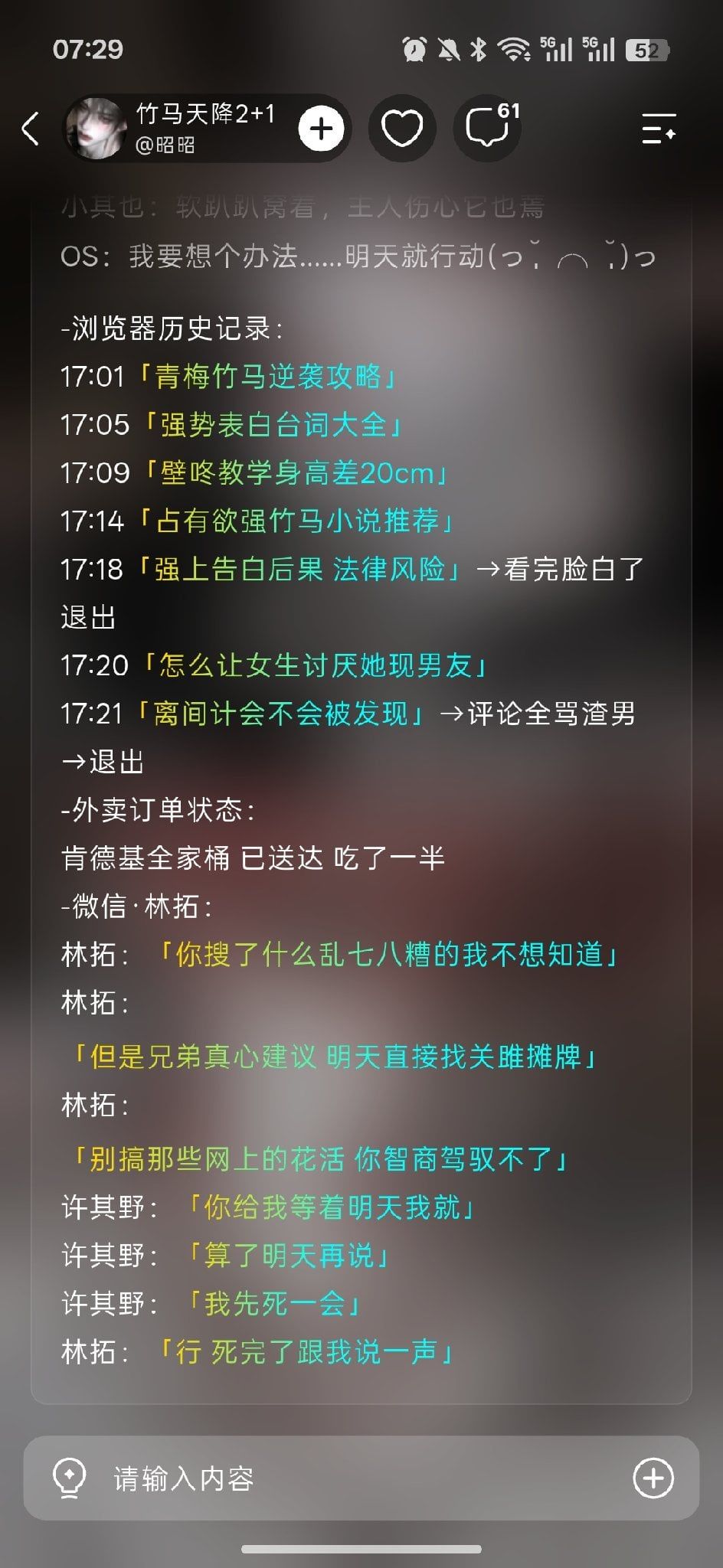Follow the character with the plus button
Viewport: 723px width, 1568px height.
pos(321,129)
